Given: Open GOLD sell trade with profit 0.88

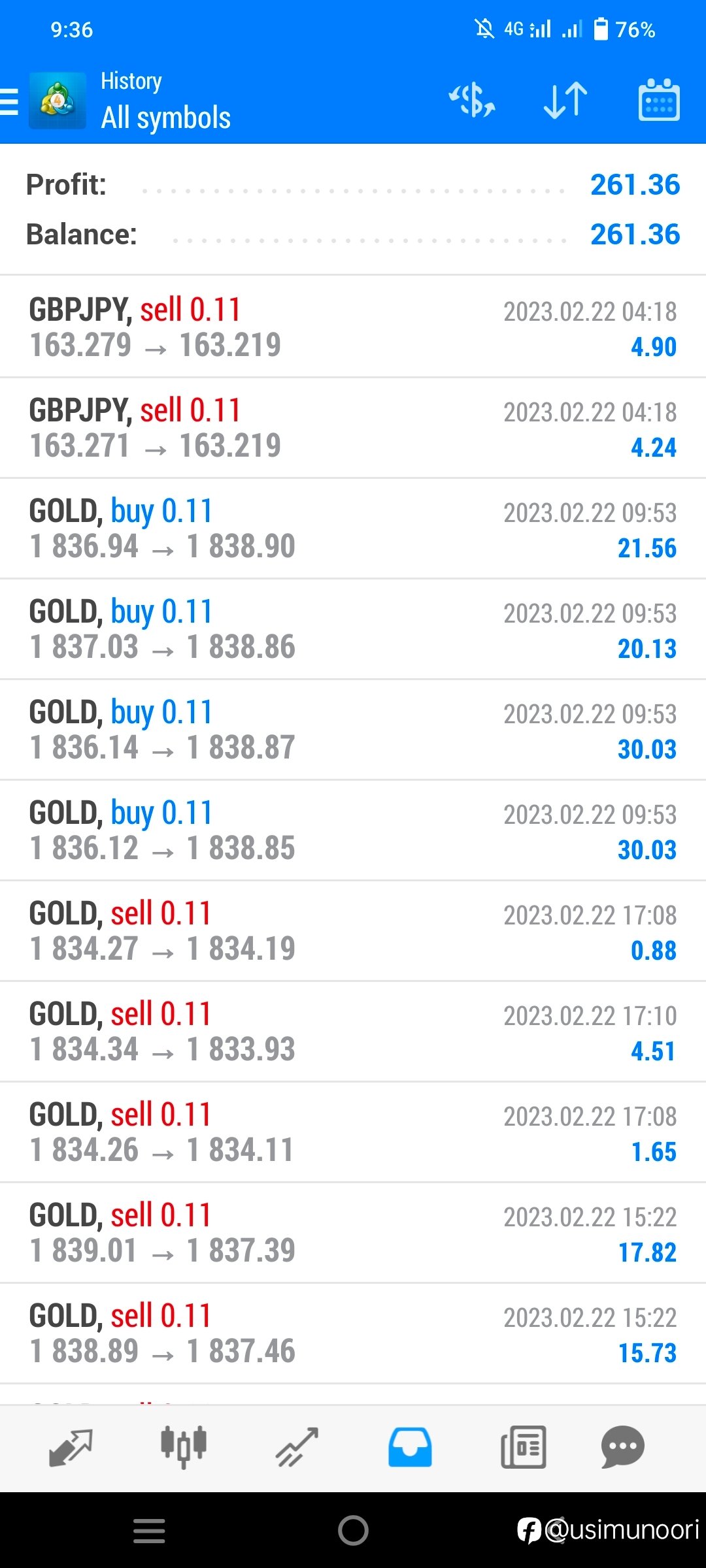Looking at the screenshot, I should (353, 931).
